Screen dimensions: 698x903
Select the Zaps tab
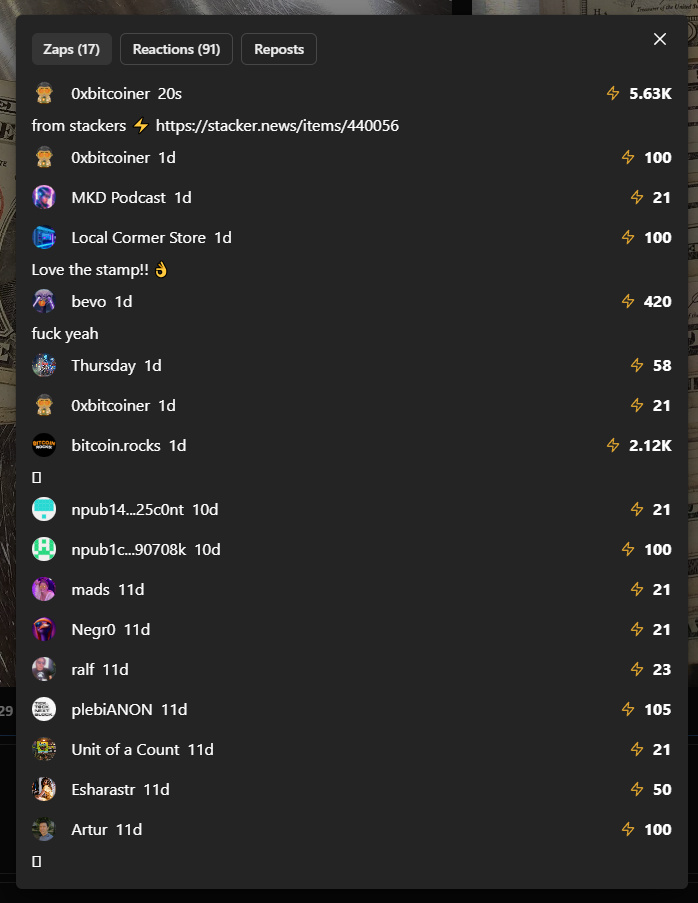(x=71, y=49)
